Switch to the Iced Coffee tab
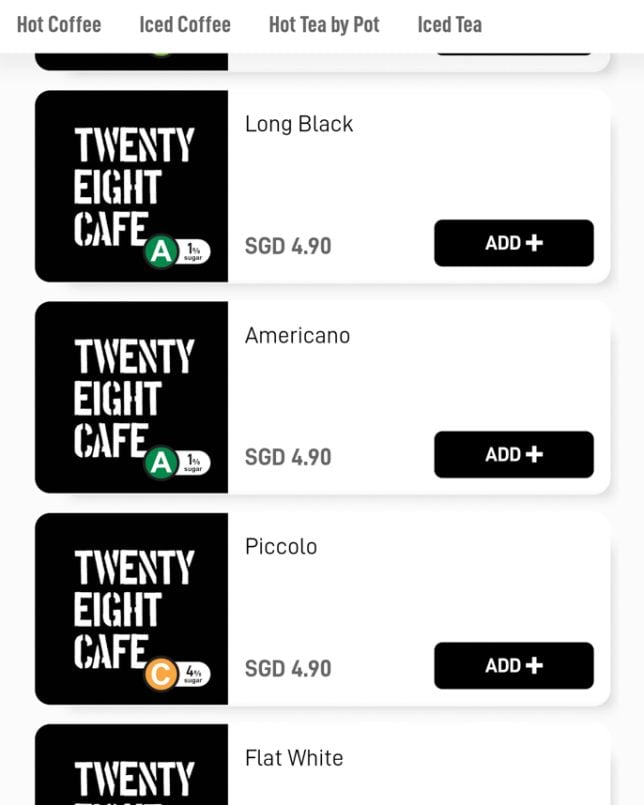Screen dimensions: 644x805 tap(185, 25)
